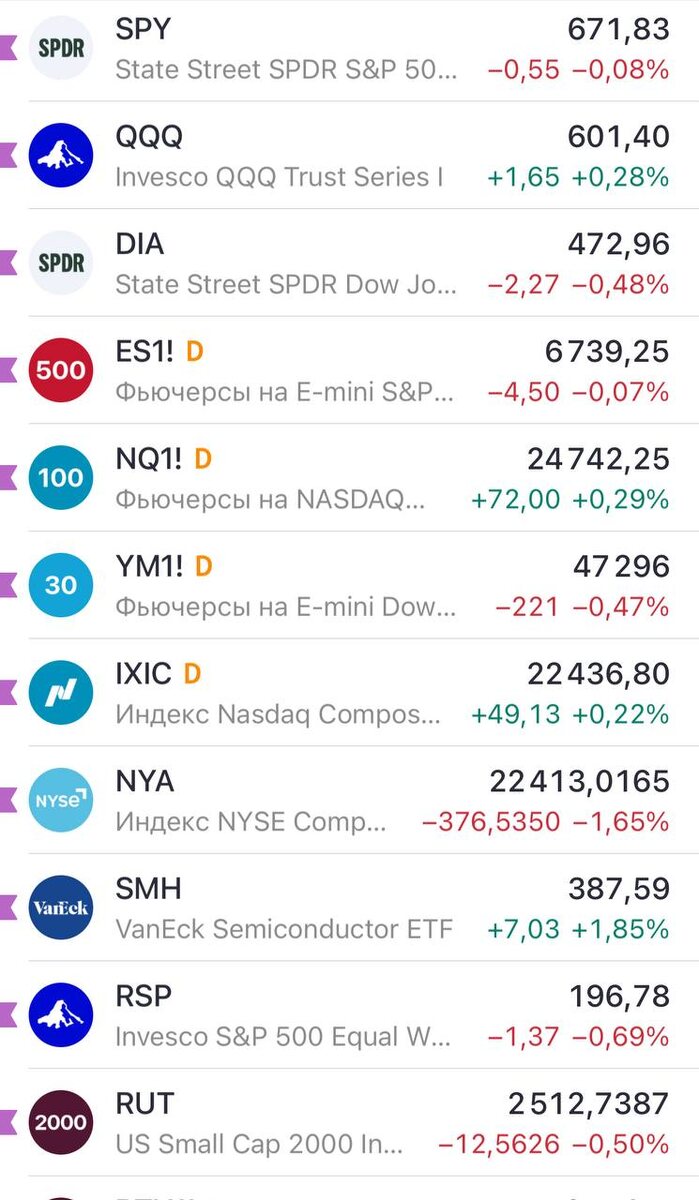This screenshot has height=1200, width=699.
Task: Open the IXIC Nasdaq Composite index
Action: point(350,693)
